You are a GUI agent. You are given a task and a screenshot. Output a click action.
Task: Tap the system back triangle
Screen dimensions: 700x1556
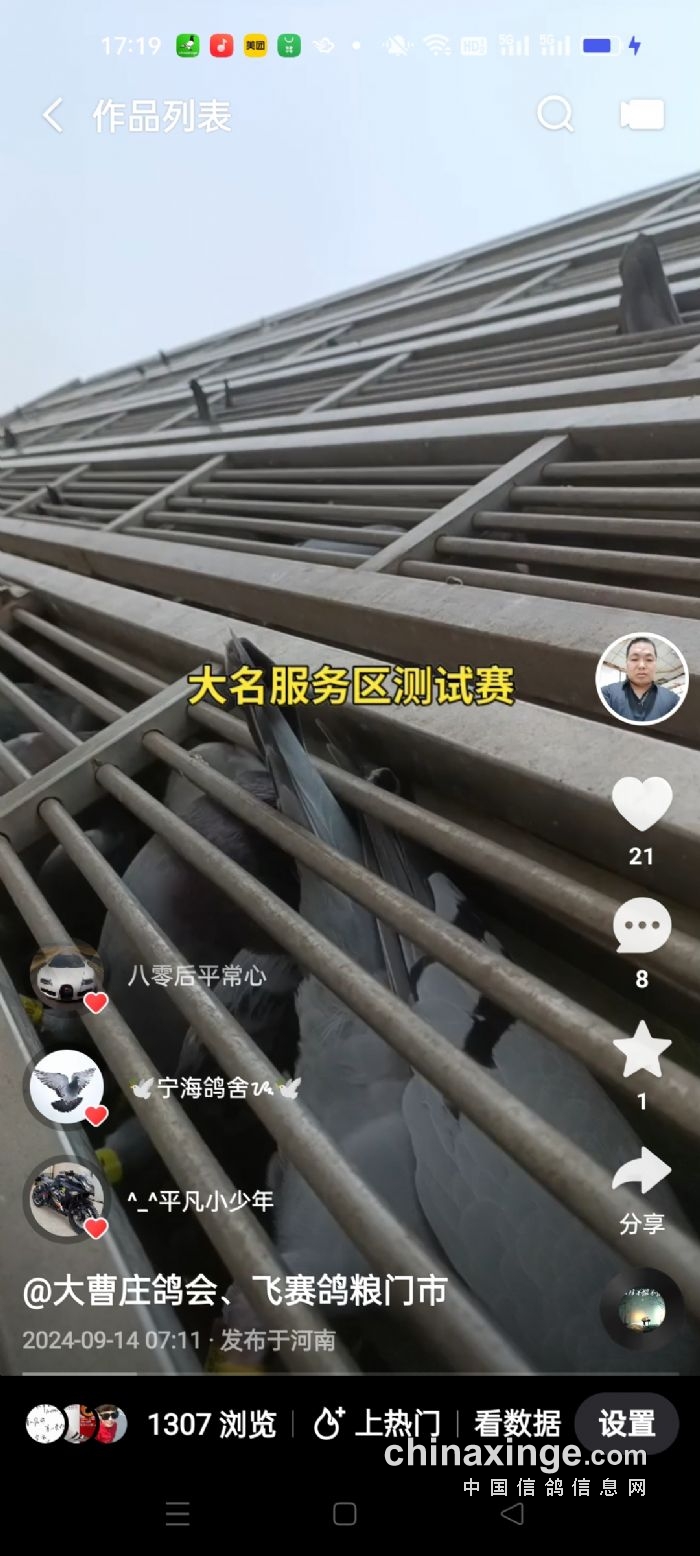[512, 1514]
